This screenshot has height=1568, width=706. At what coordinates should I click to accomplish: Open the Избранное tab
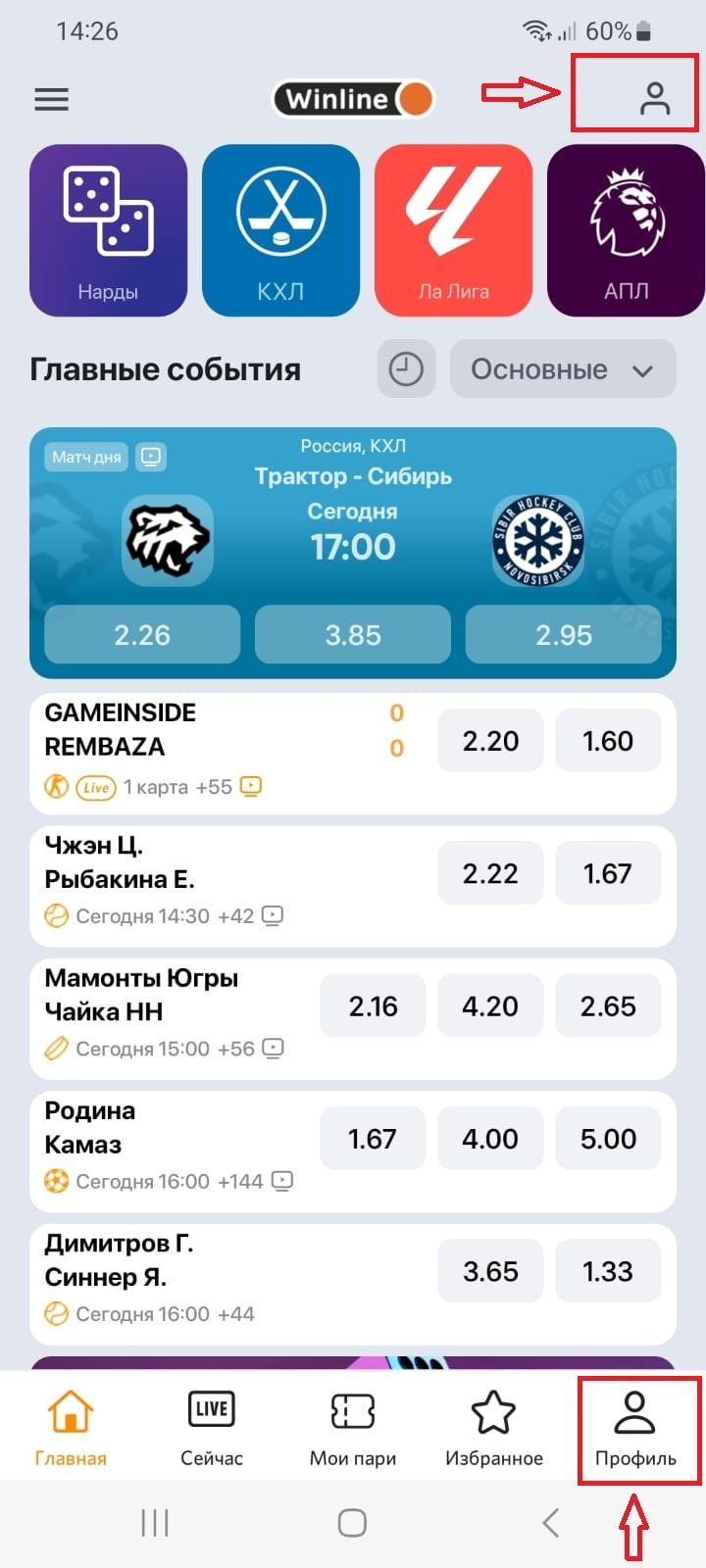(493, 1426)
